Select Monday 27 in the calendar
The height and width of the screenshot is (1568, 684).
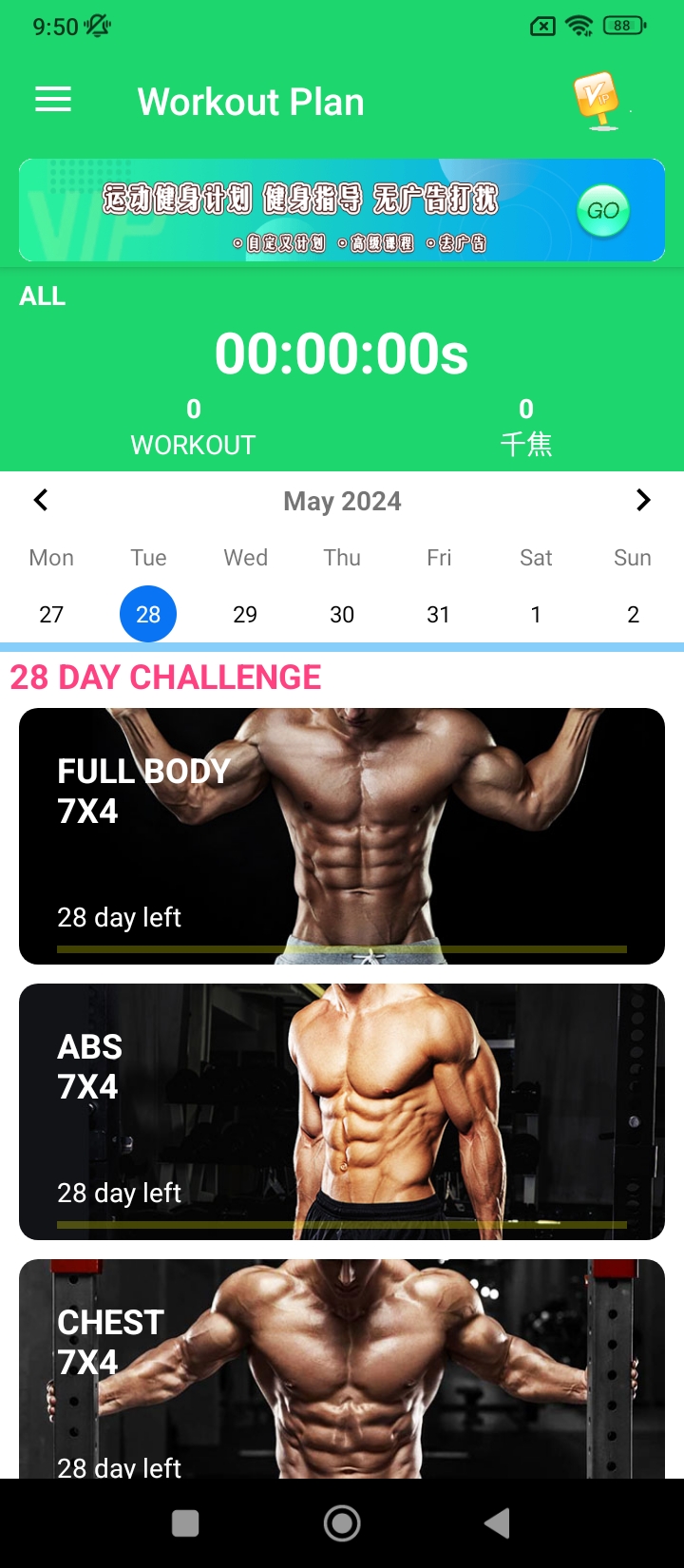click(x=51, y=614)
